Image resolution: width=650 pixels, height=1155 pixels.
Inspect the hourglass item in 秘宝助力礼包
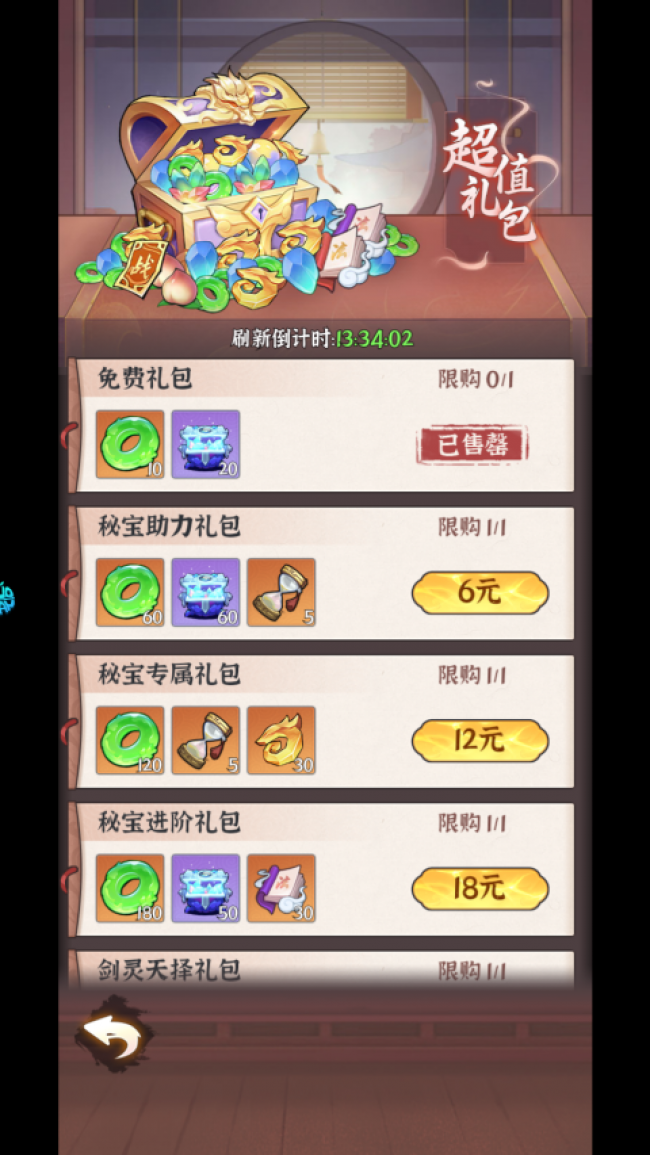pyautogui.click(x=281, y=593)
